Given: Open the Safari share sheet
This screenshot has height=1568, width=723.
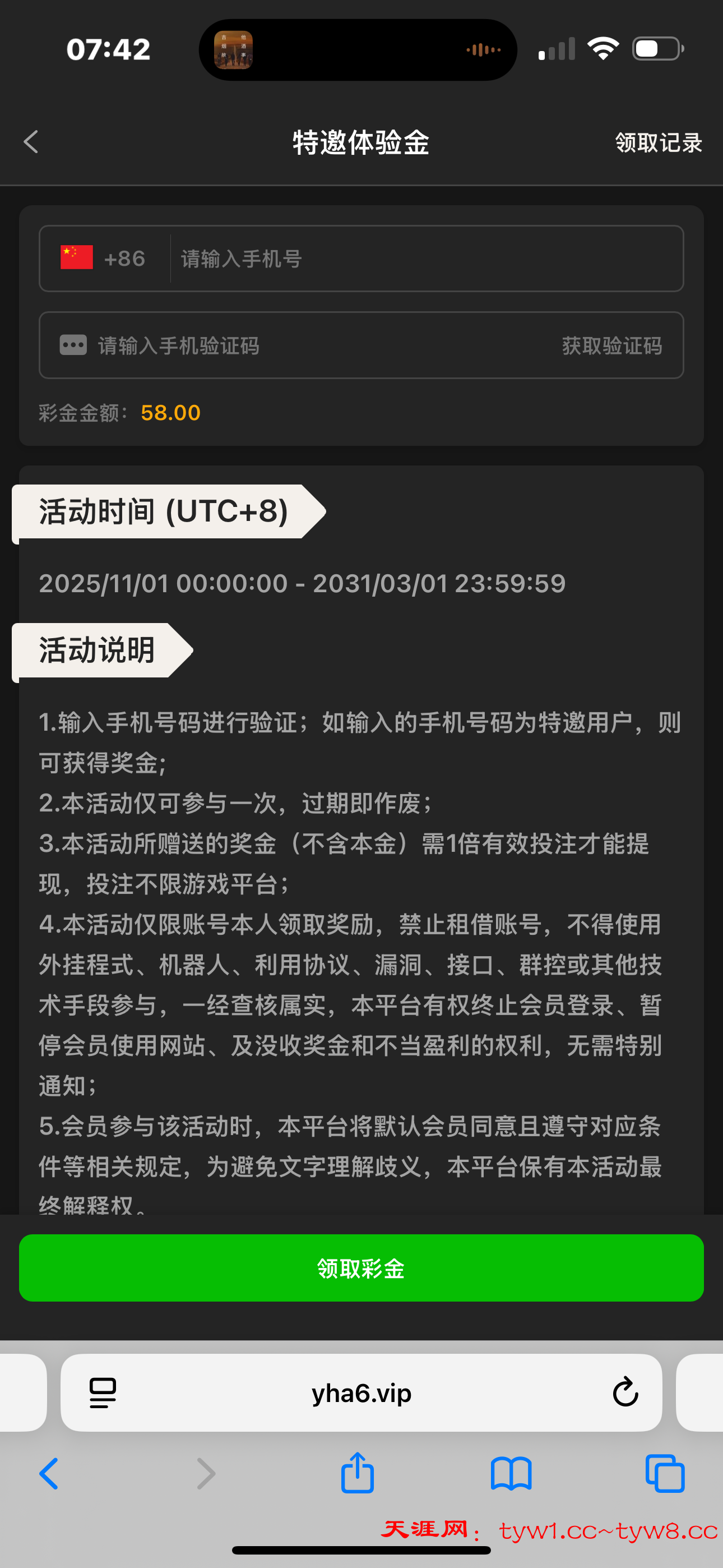Looking at the screenshot, I should (x=357, y=1473).
